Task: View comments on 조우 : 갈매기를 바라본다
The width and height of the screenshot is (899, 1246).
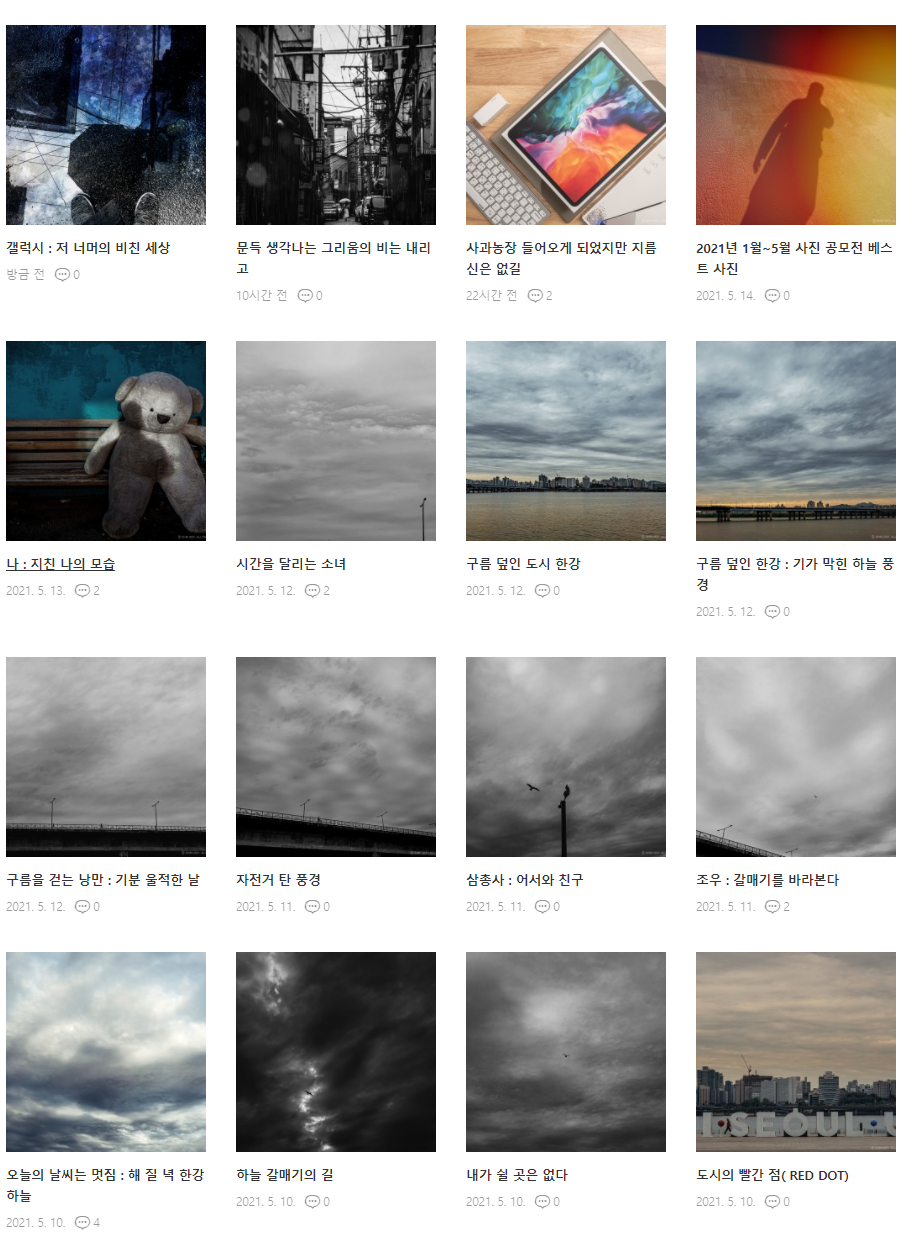Action: (777, 907)
